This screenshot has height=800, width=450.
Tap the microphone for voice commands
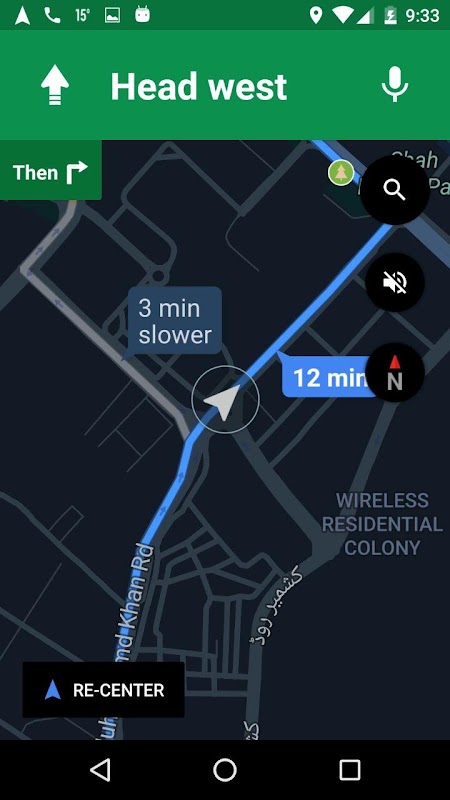(x=395, y=85)
